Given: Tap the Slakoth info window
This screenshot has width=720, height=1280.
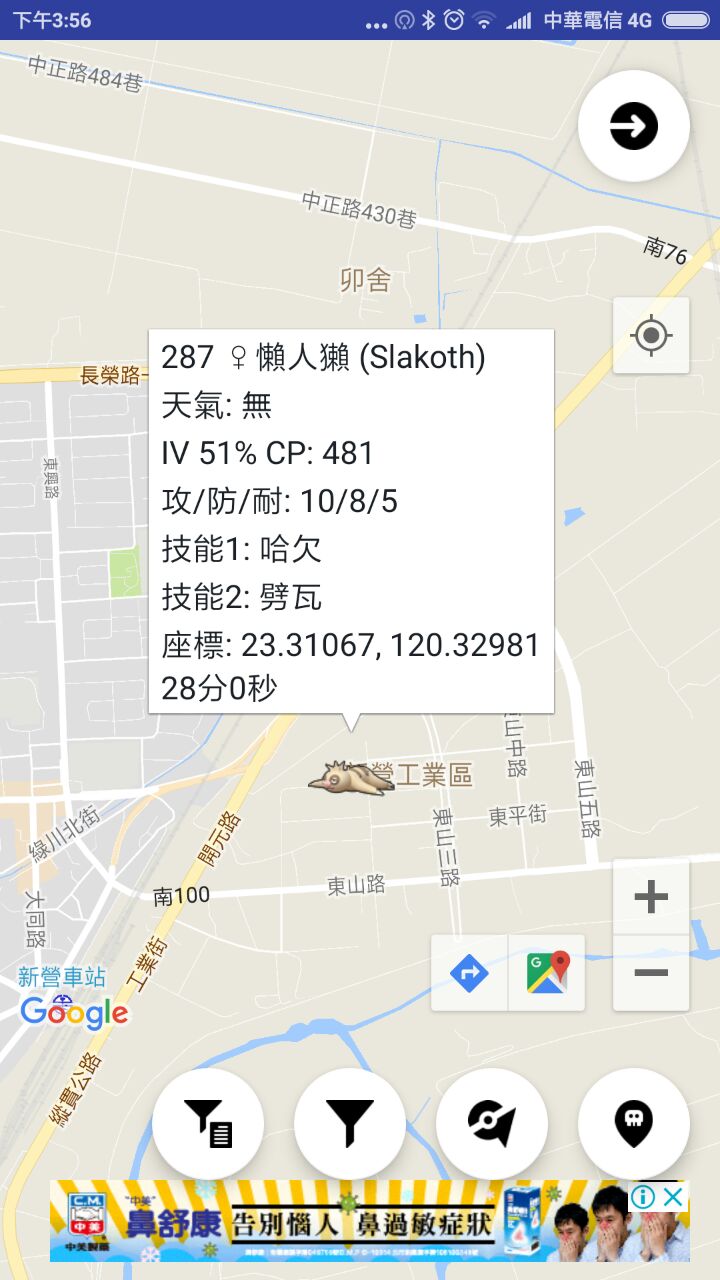Looking at the screenshot, I should [x=351, y=520].
